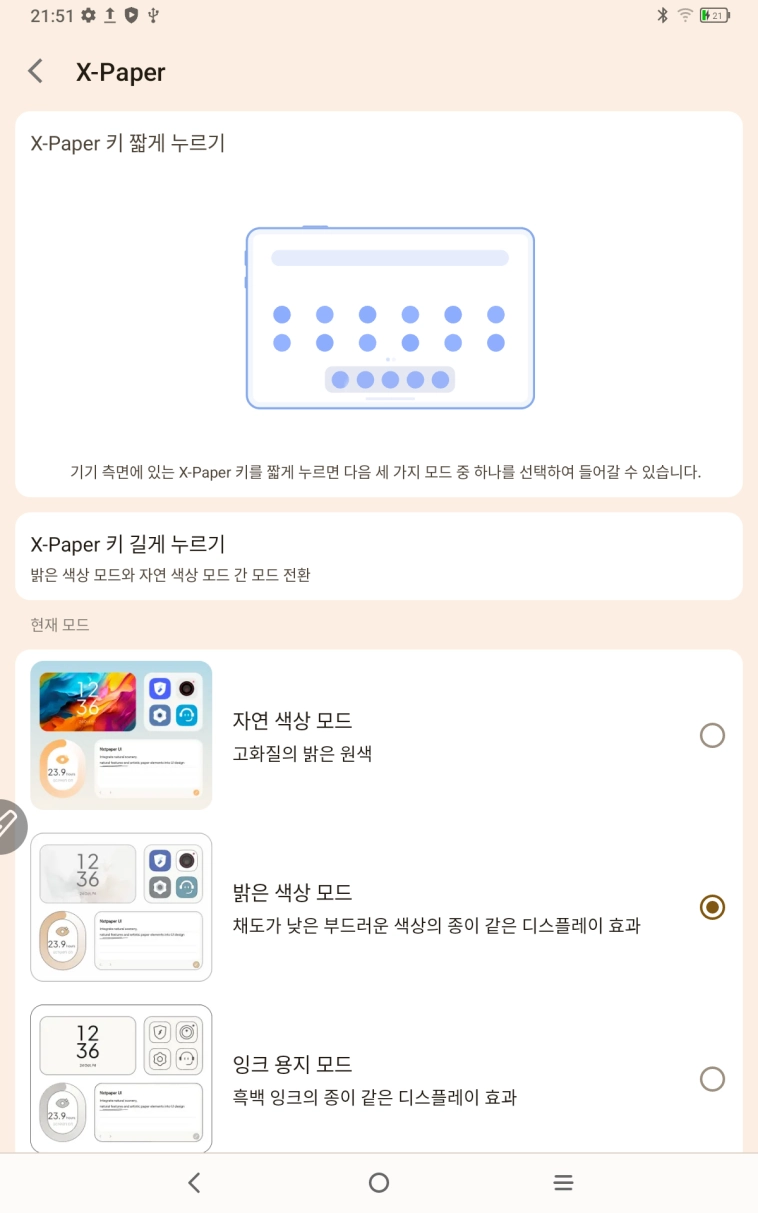Screen dimensions: 758x1213
Task: Go back from X-Paper settings
Action: tap(36, 71)
